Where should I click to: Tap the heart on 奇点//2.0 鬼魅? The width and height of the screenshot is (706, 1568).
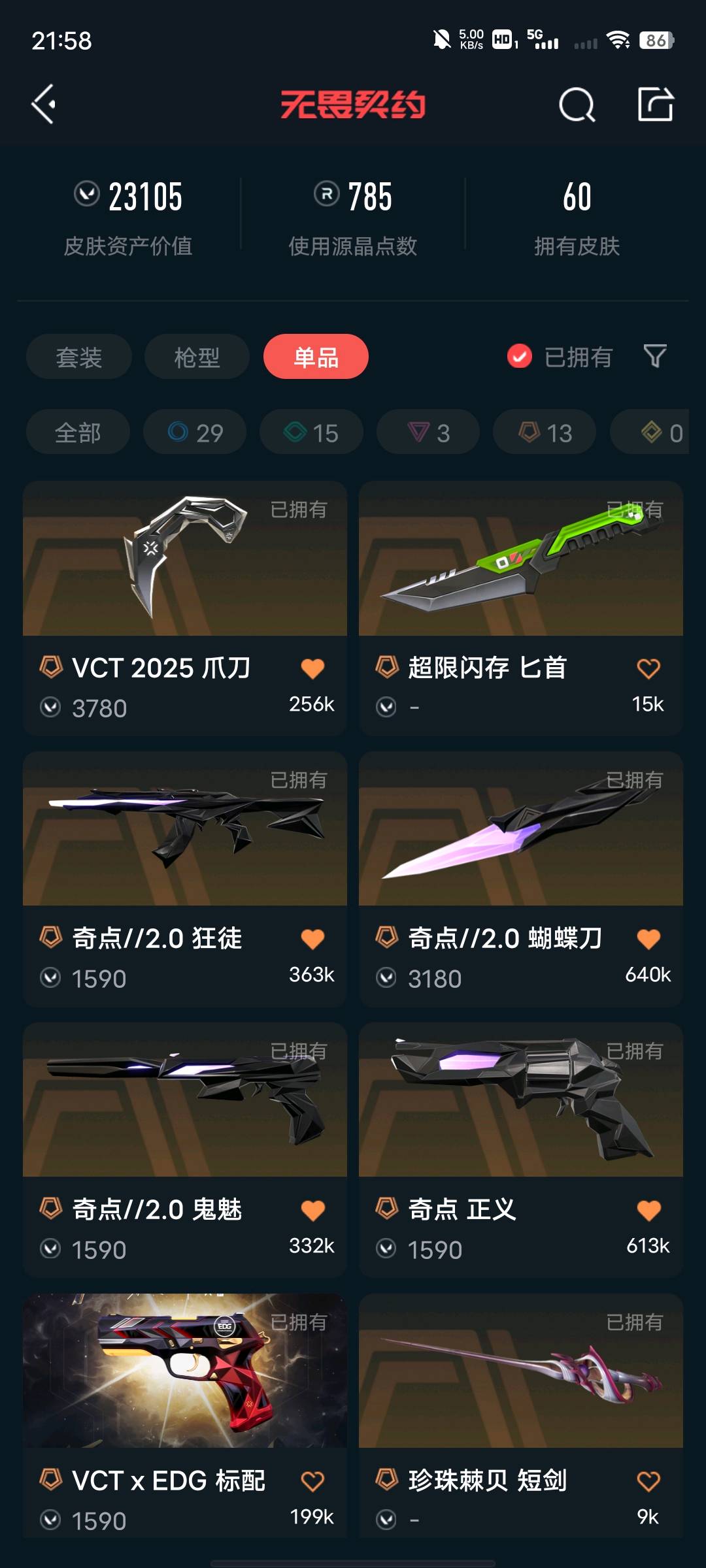[312, 1210]
